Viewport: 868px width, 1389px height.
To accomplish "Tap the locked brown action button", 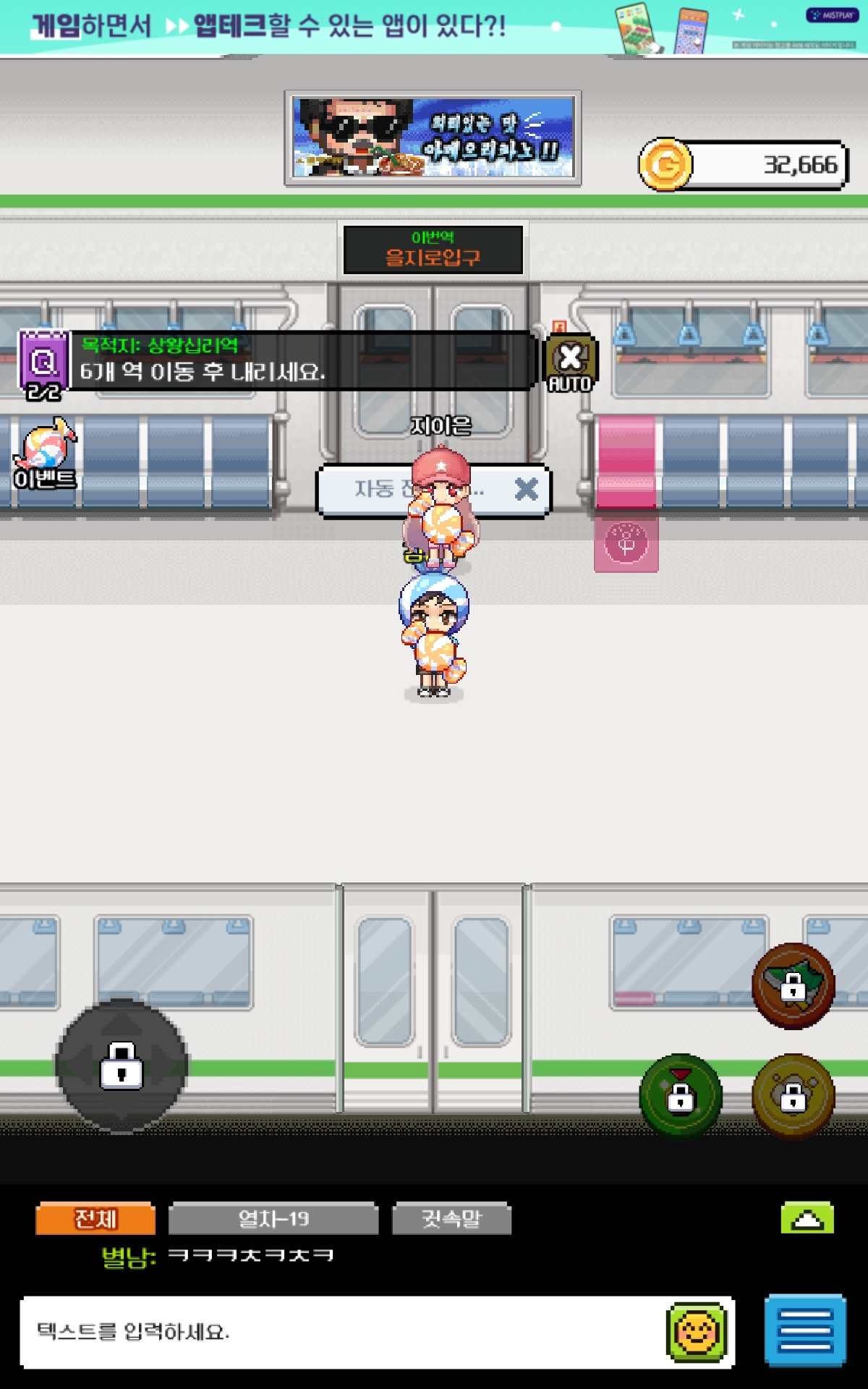I will tap(793, 985).
